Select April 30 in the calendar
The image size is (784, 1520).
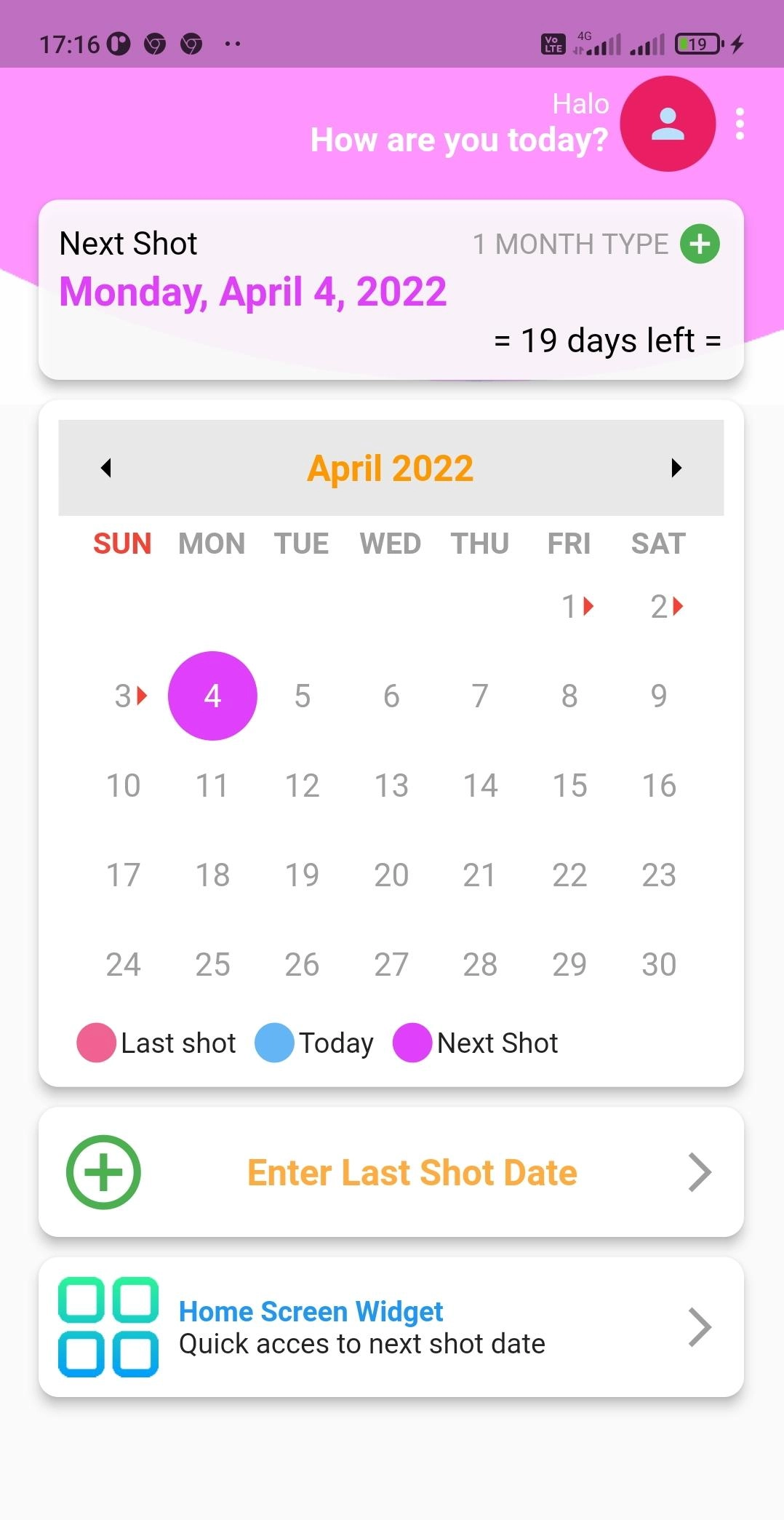click(658, 965)
